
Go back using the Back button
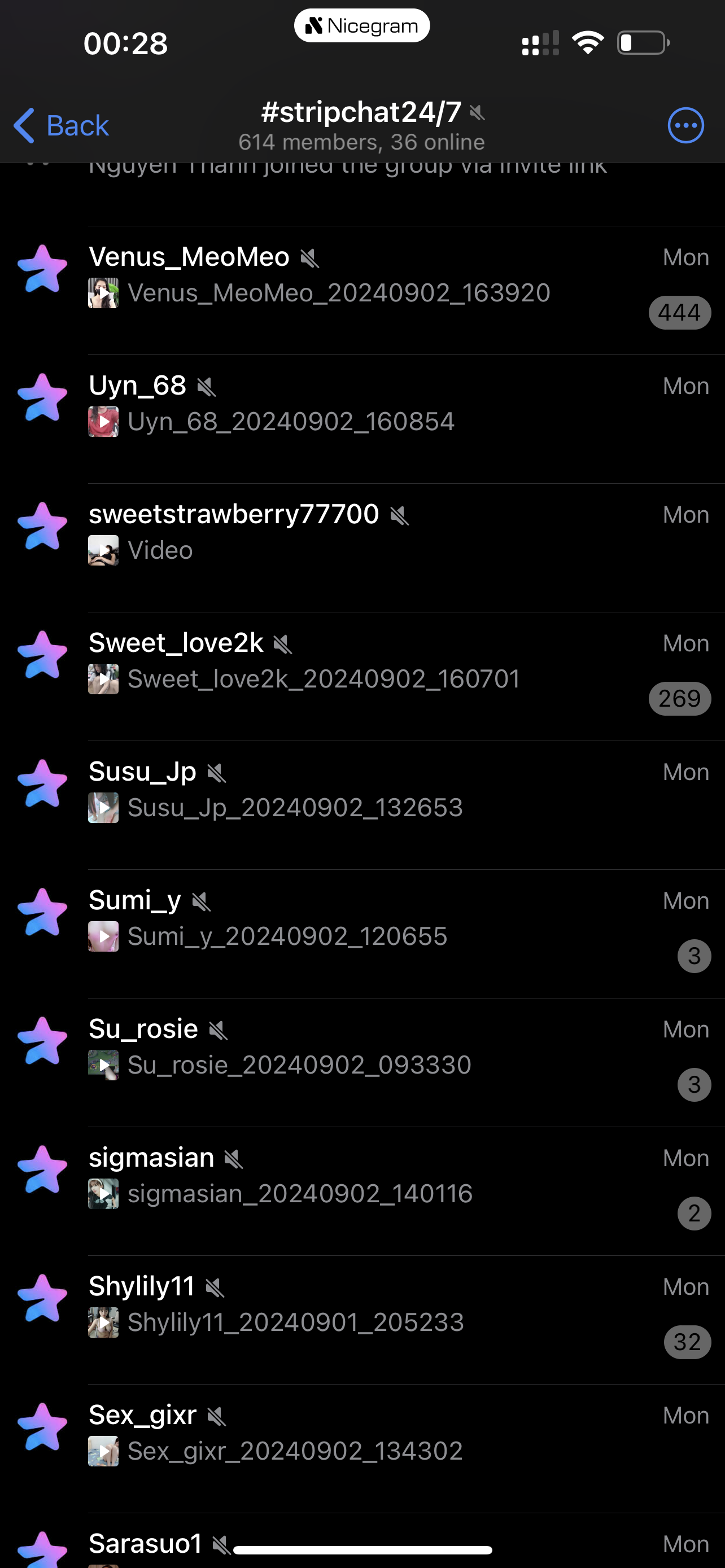point(62,126)
